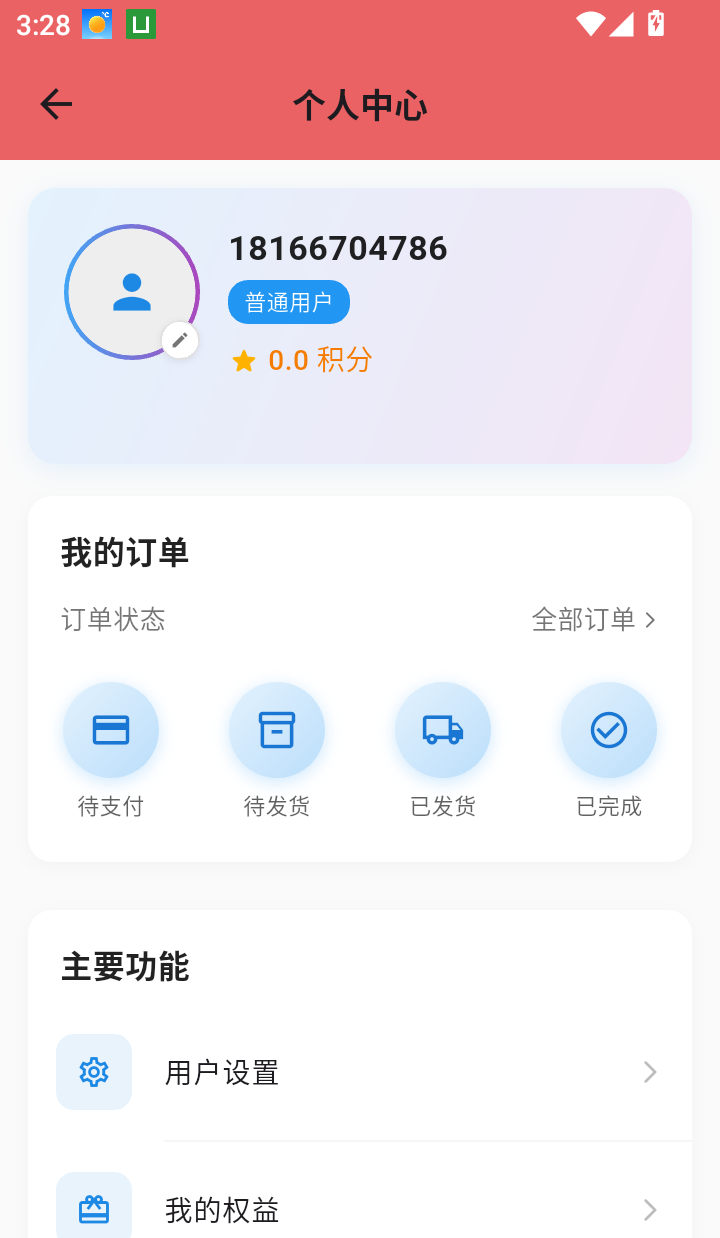This screenshot has height=1238, width=720.
Task: Tap the battery charging icon in status bar
Action: 657,24
